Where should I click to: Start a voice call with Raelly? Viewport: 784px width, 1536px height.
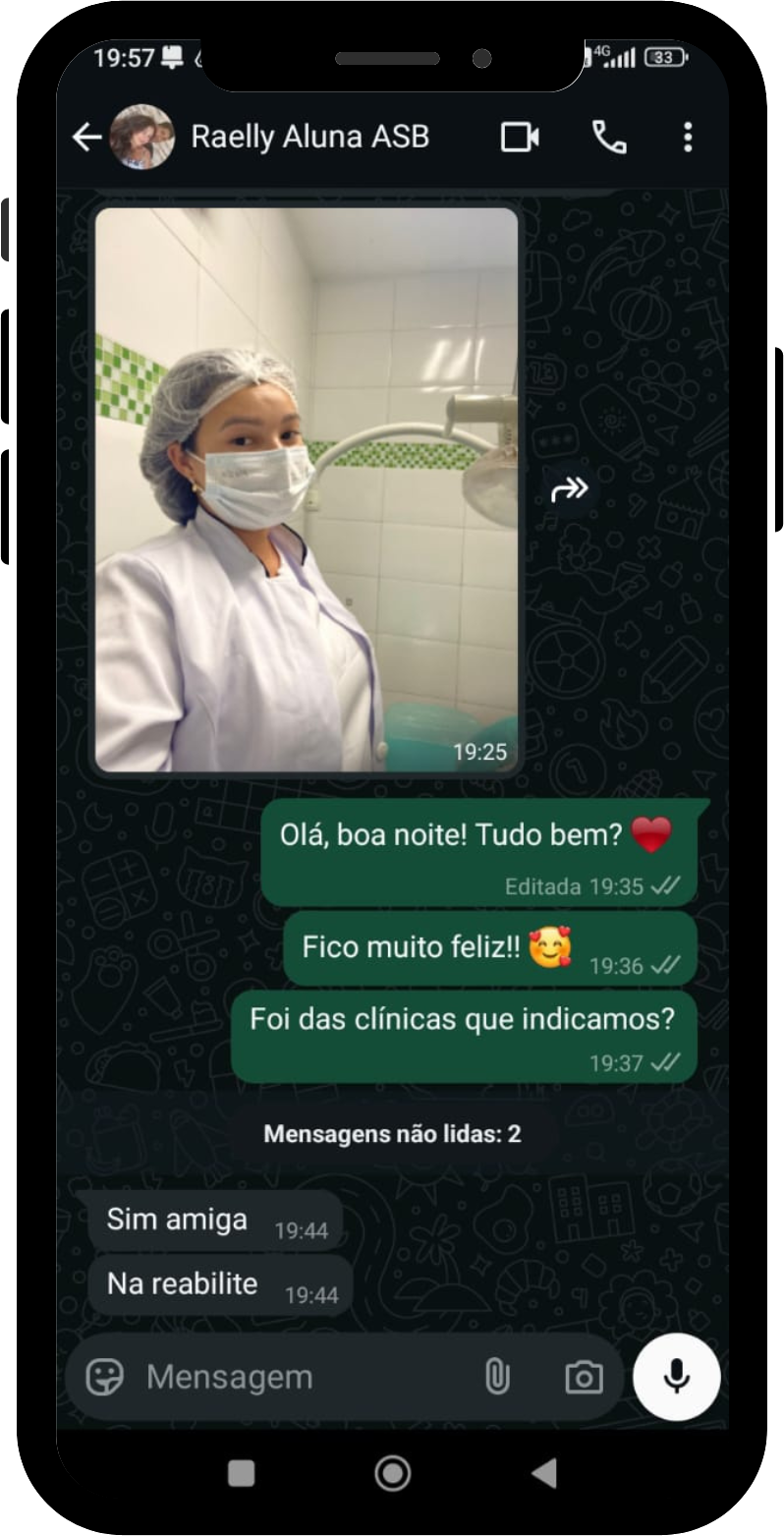tap(609, 138)
